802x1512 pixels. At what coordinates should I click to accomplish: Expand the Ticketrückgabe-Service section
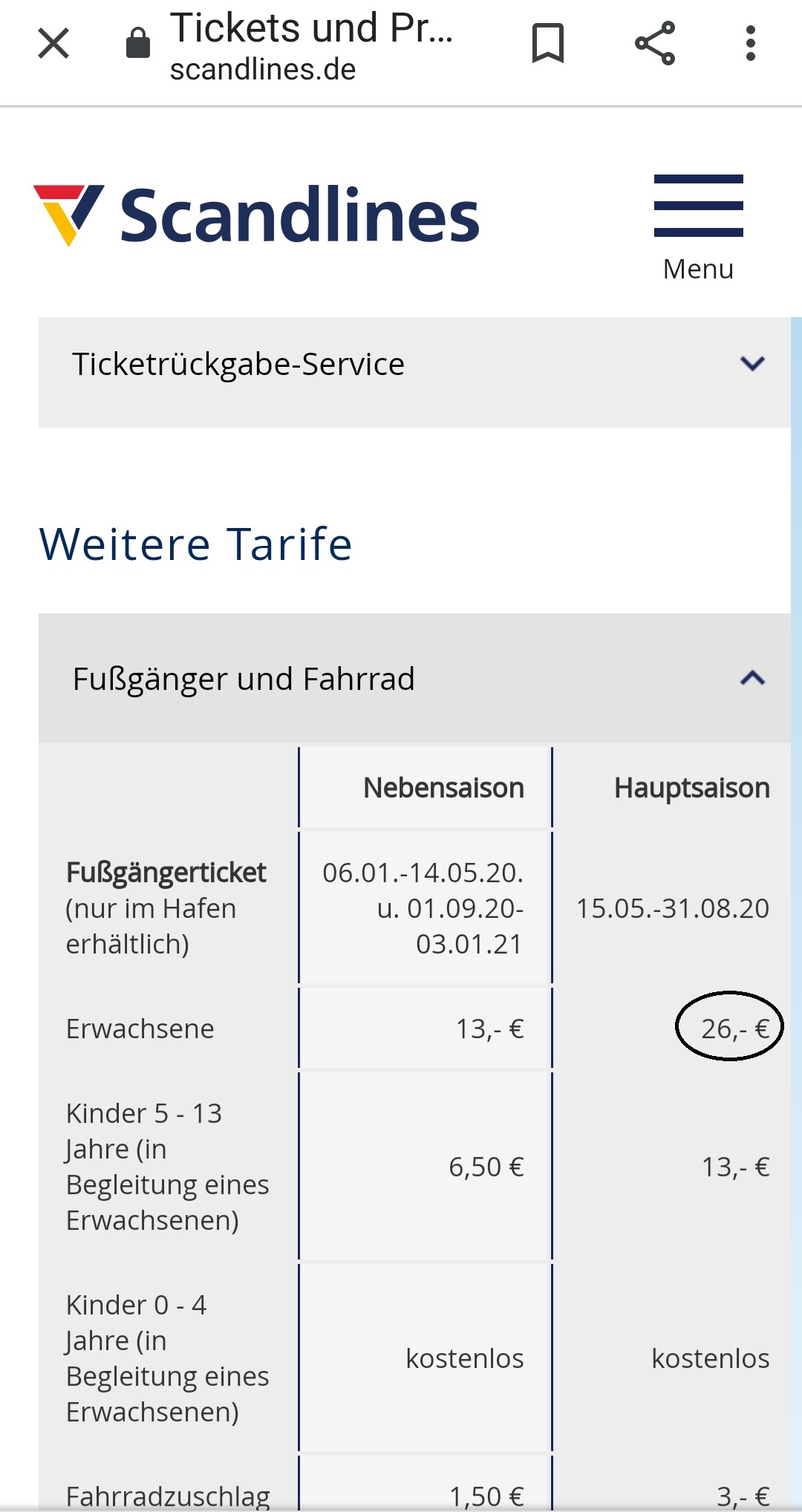pos(414,365)
